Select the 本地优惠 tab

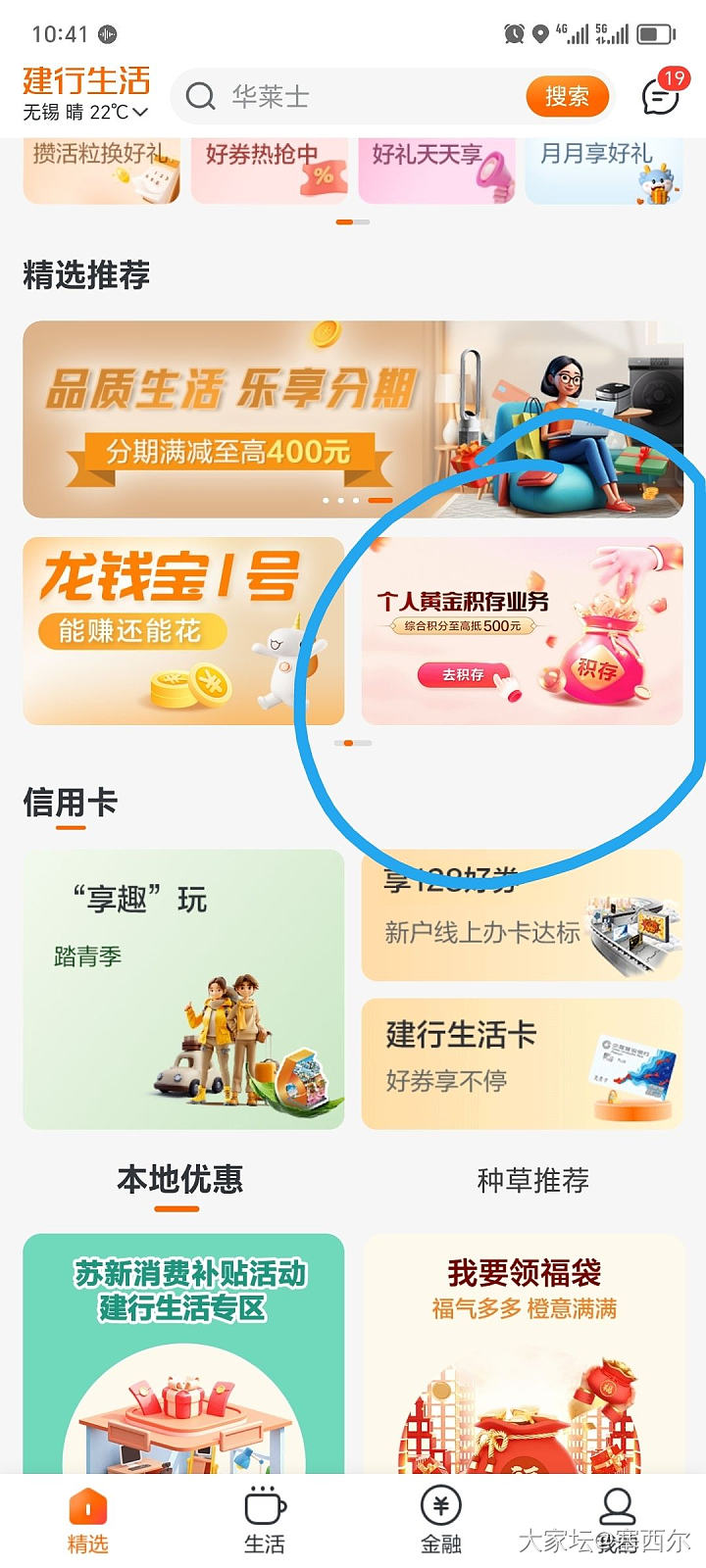pyautogui.click(x=179, y=1179)
